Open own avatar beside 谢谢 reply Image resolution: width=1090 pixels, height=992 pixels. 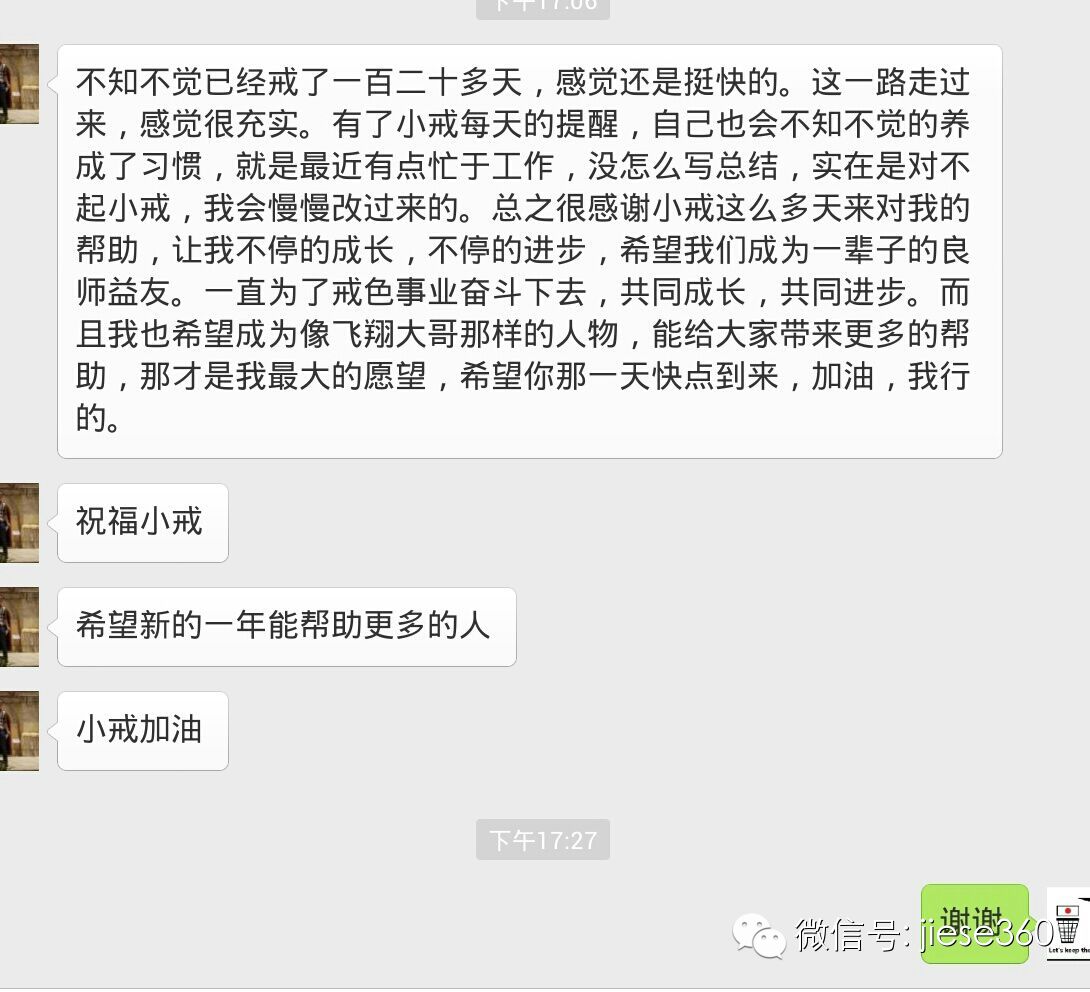click(1067, 924)
